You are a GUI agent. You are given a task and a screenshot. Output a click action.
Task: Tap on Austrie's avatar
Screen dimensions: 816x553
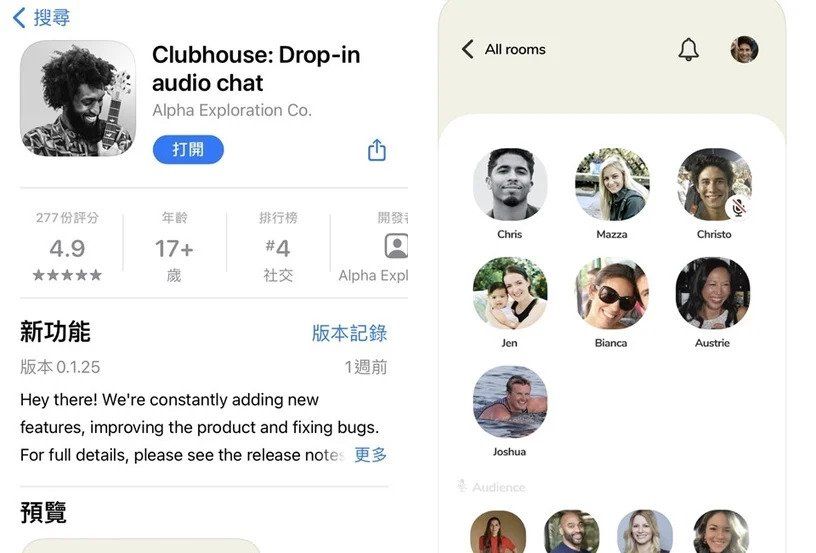(x=713, y=294)
